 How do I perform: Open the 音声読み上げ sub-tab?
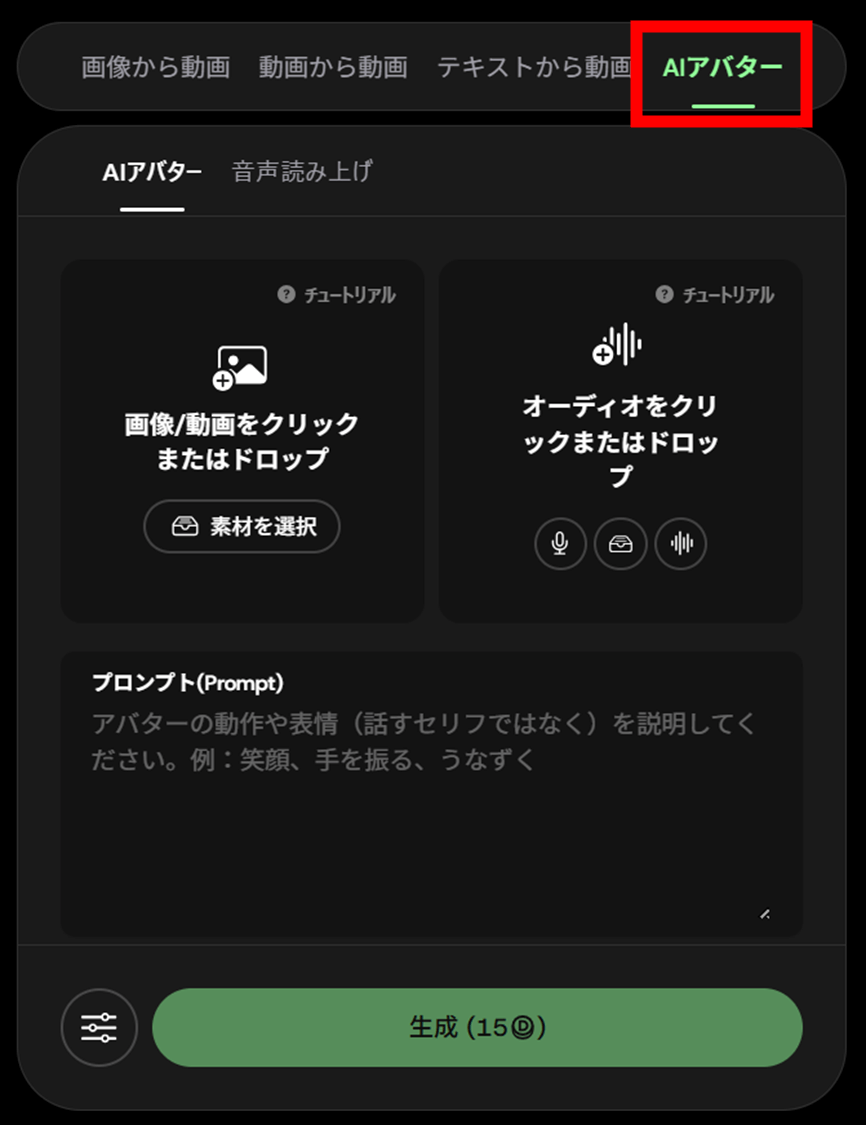pos(302,171)
